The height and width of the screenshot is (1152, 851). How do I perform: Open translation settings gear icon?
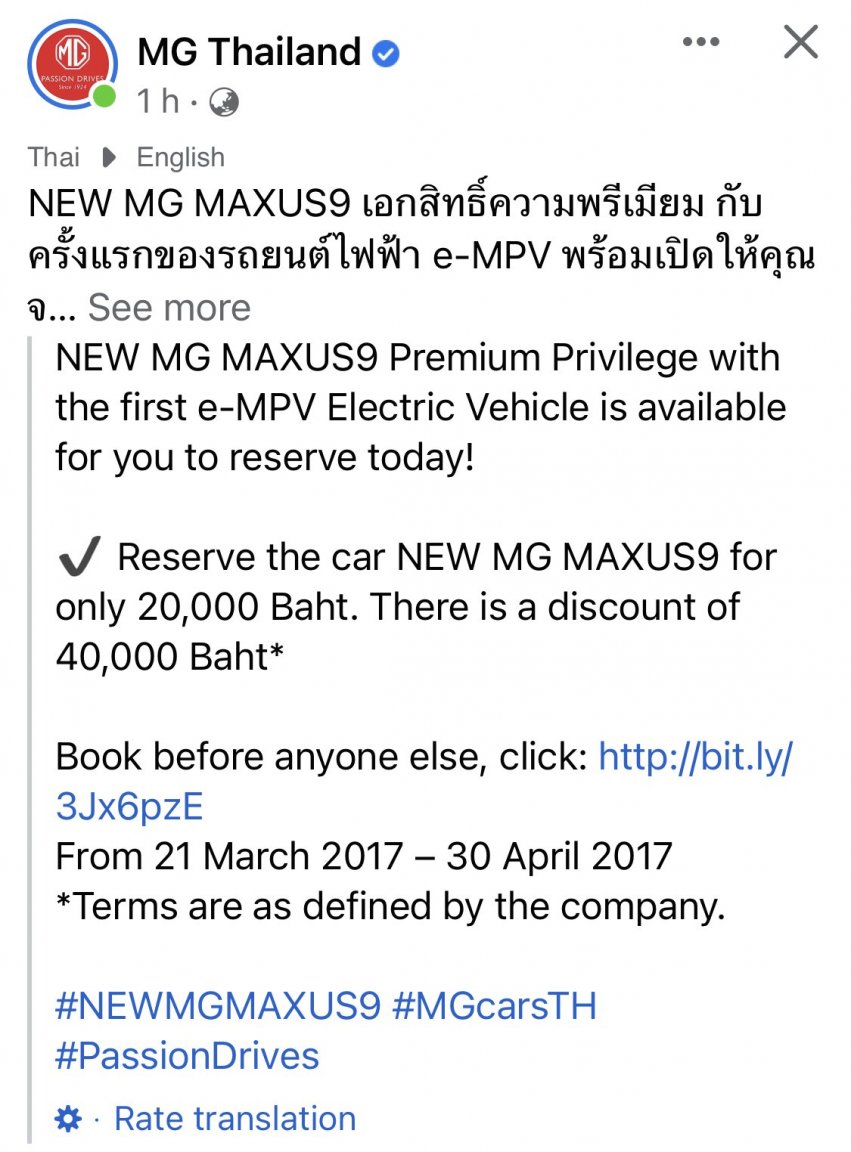click(68, 1119)
